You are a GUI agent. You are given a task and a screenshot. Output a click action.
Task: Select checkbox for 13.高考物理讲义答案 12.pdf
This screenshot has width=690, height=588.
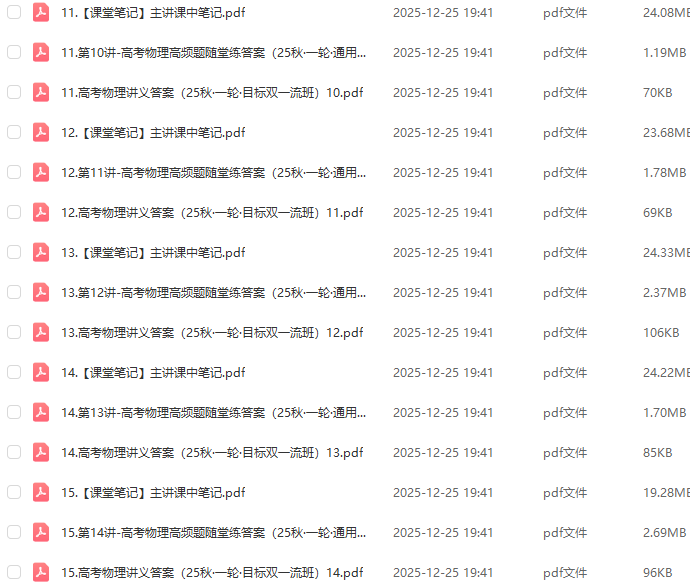(x=14, y=332)
